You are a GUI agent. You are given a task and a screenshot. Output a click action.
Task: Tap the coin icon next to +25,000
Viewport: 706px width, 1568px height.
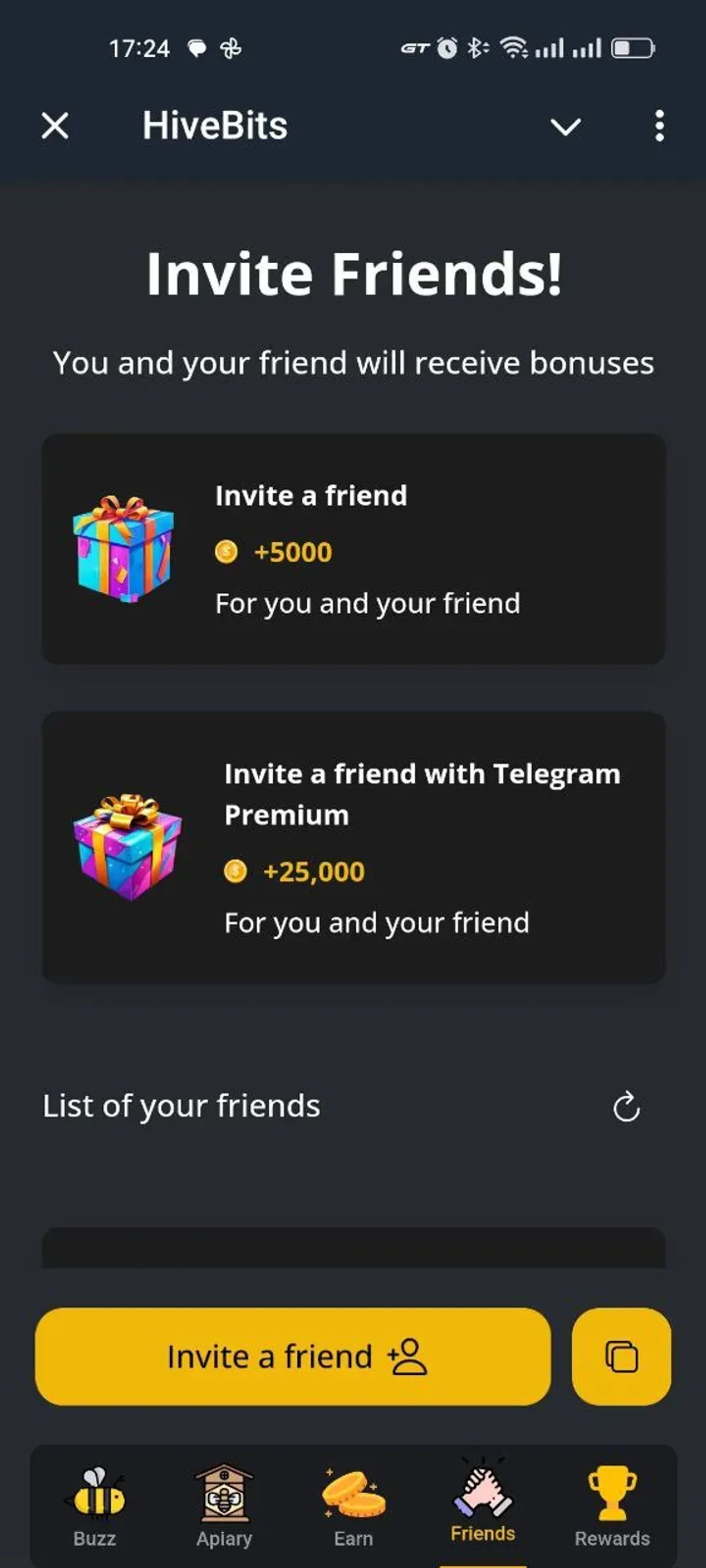point(234,872)
